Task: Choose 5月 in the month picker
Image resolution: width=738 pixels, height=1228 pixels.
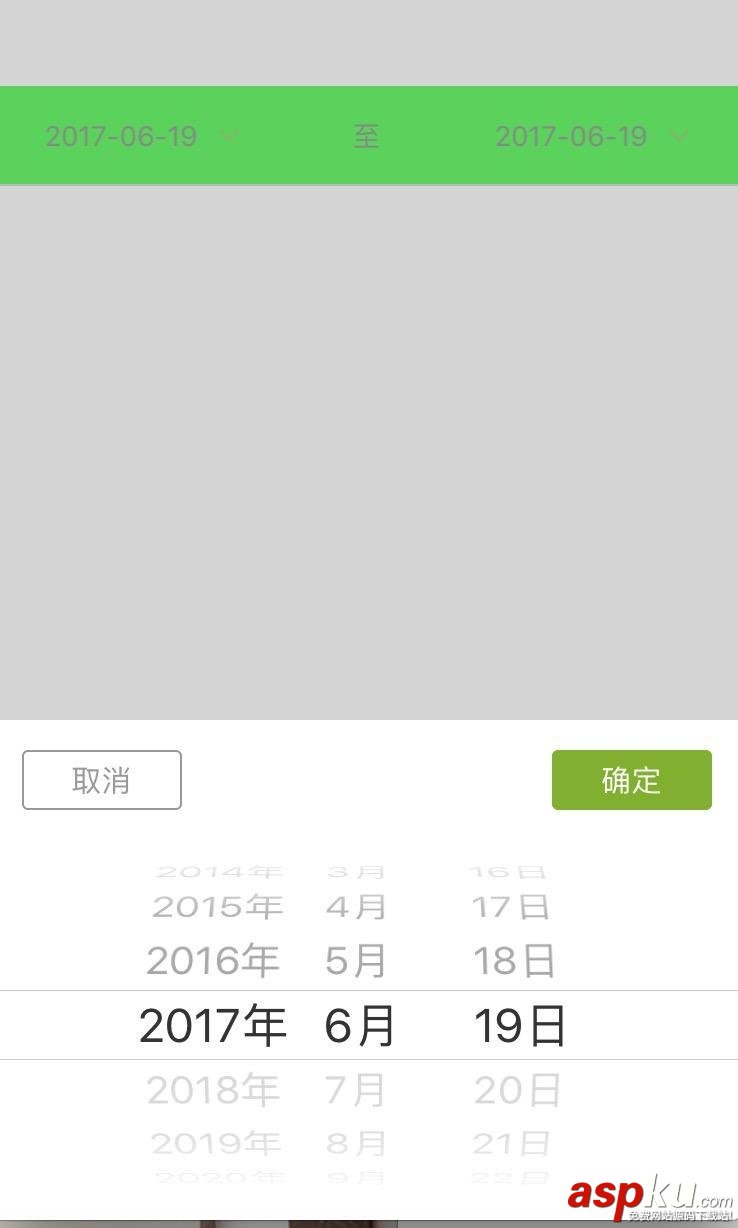Action: (x=356, y=961)
